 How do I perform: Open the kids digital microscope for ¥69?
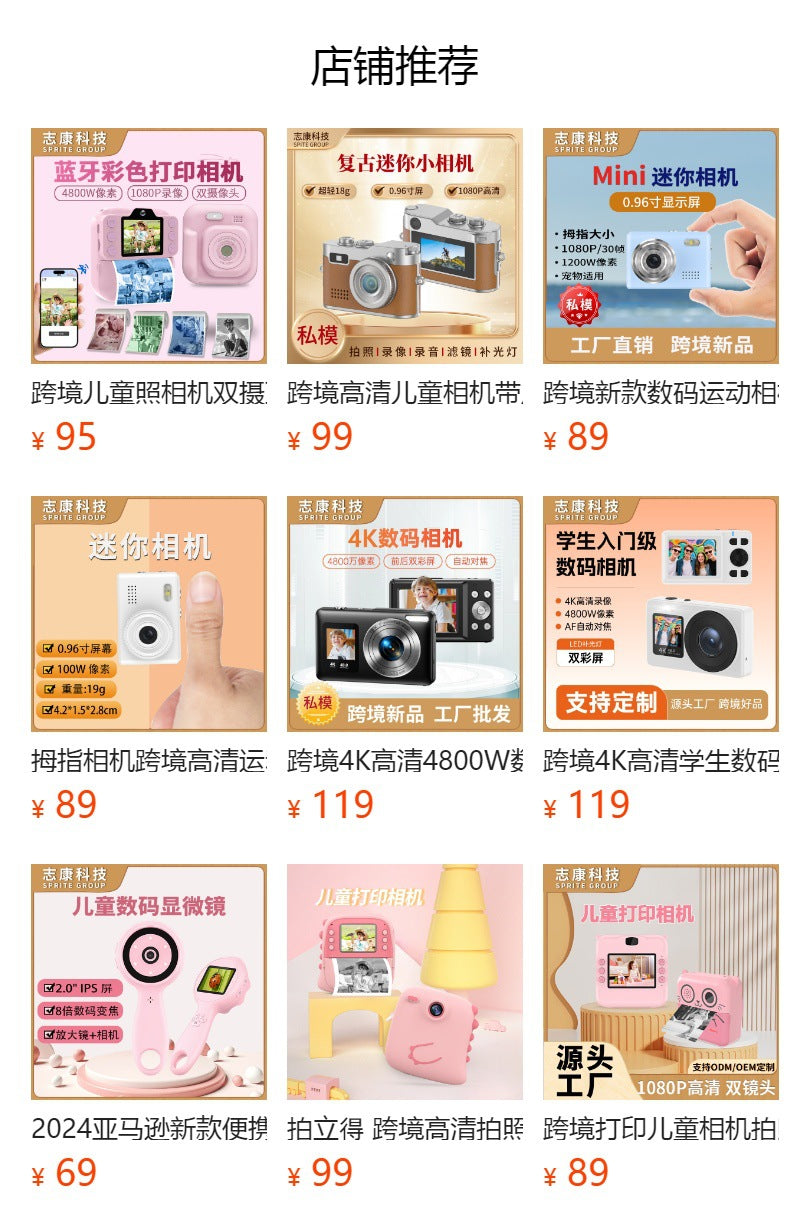coord(149,981)
